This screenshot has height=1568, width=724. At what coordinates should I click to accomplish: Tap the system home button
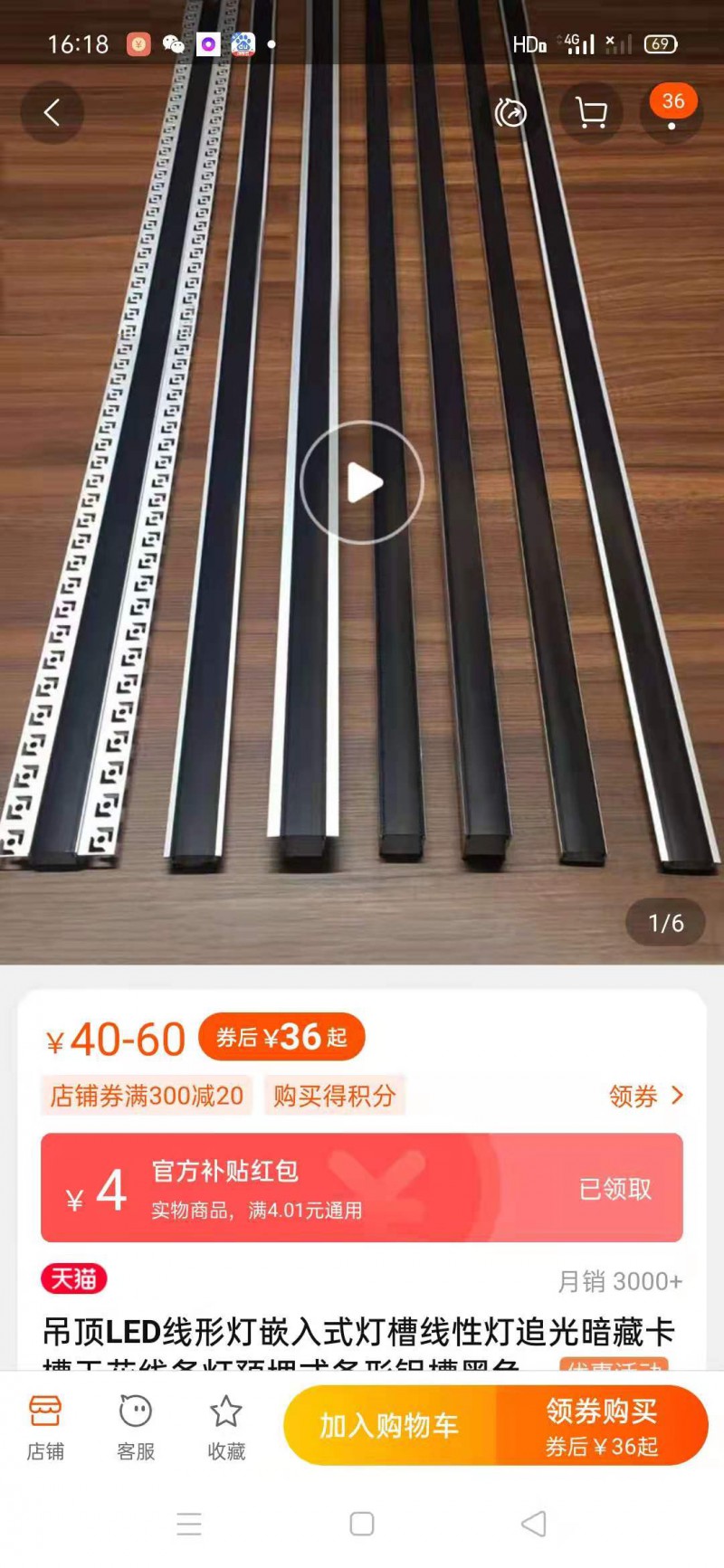[362, 1524]
